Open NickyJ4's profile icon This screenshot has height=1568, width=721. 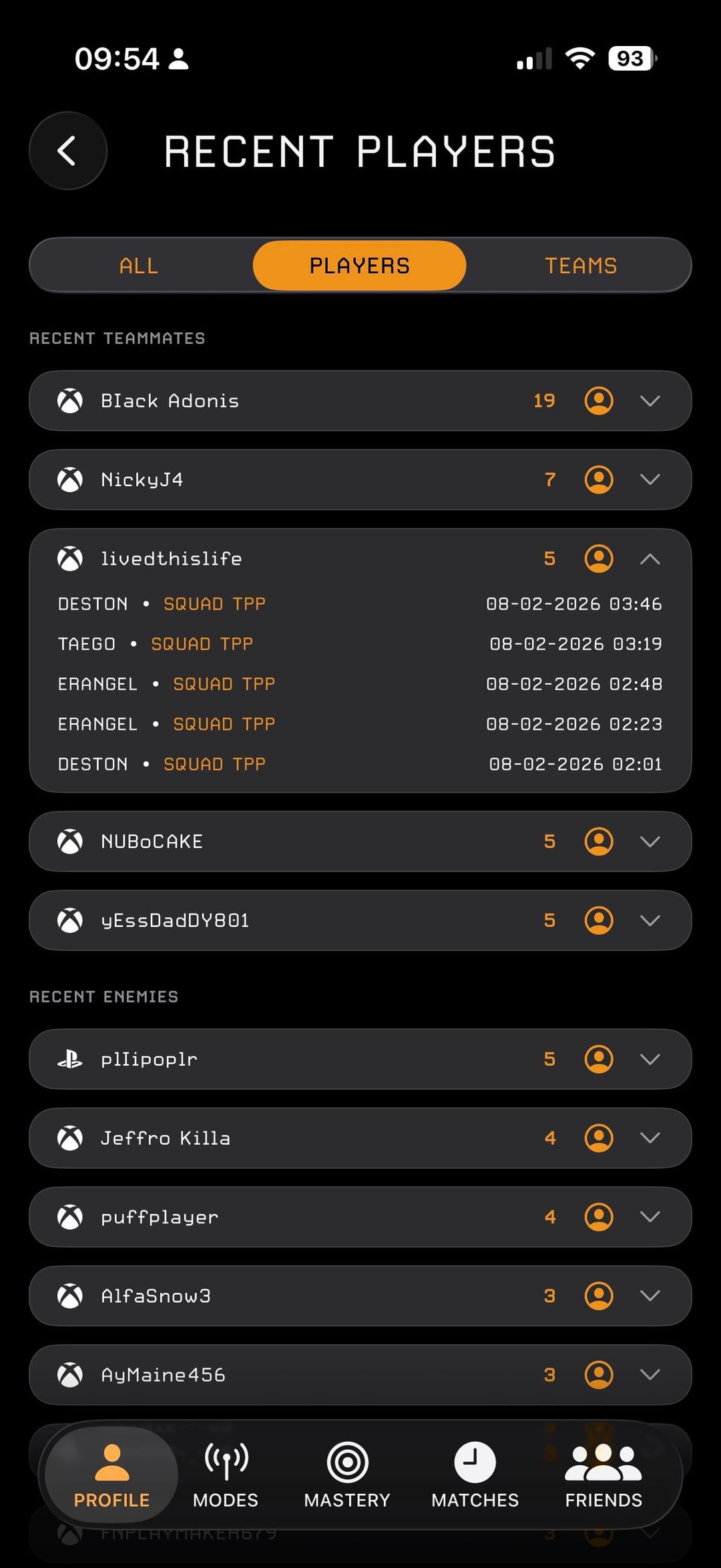pyautogui.click(x=599, y=479)
